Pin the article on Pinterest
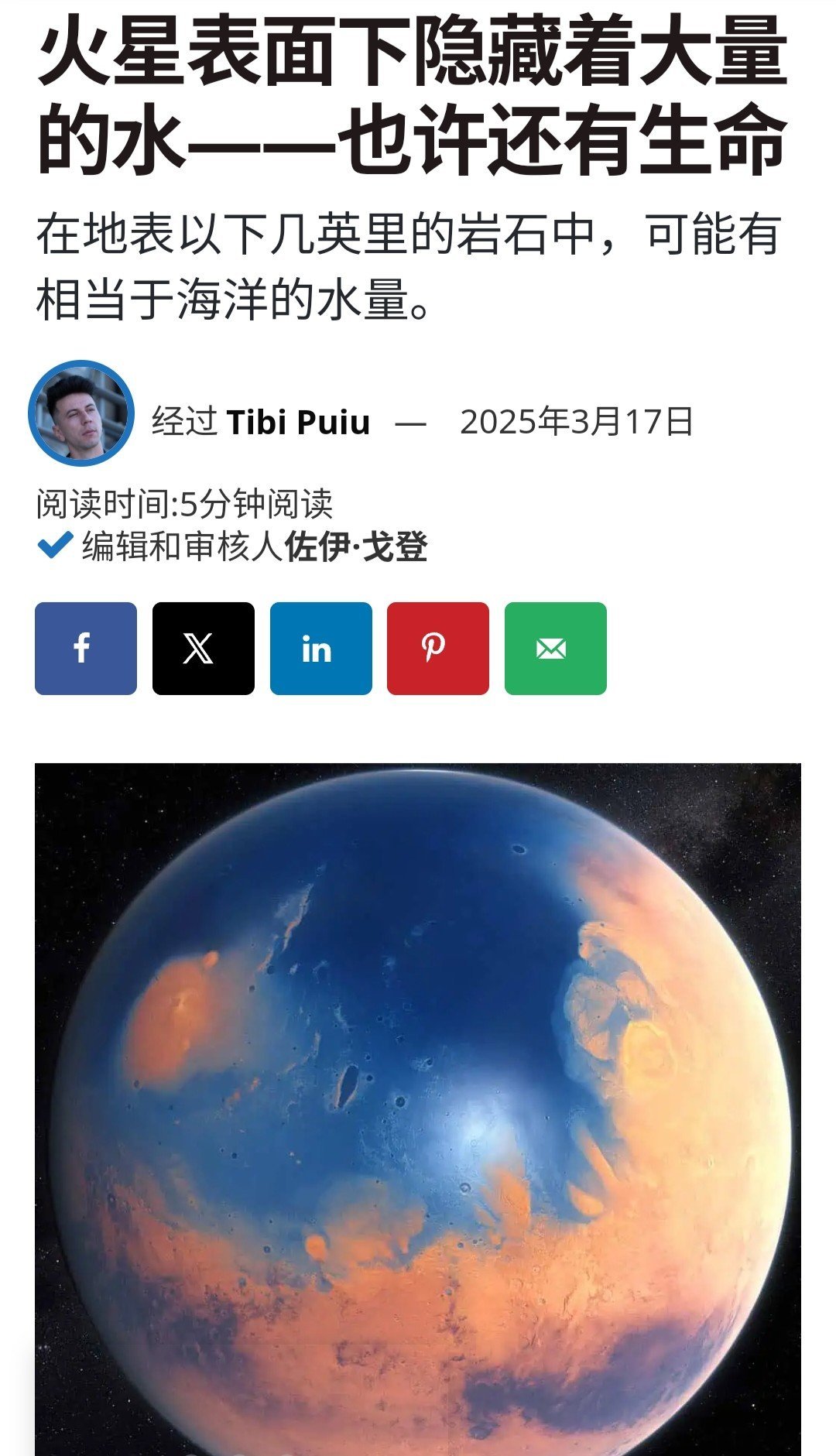 pyautogui.click(x=438, y=648)
